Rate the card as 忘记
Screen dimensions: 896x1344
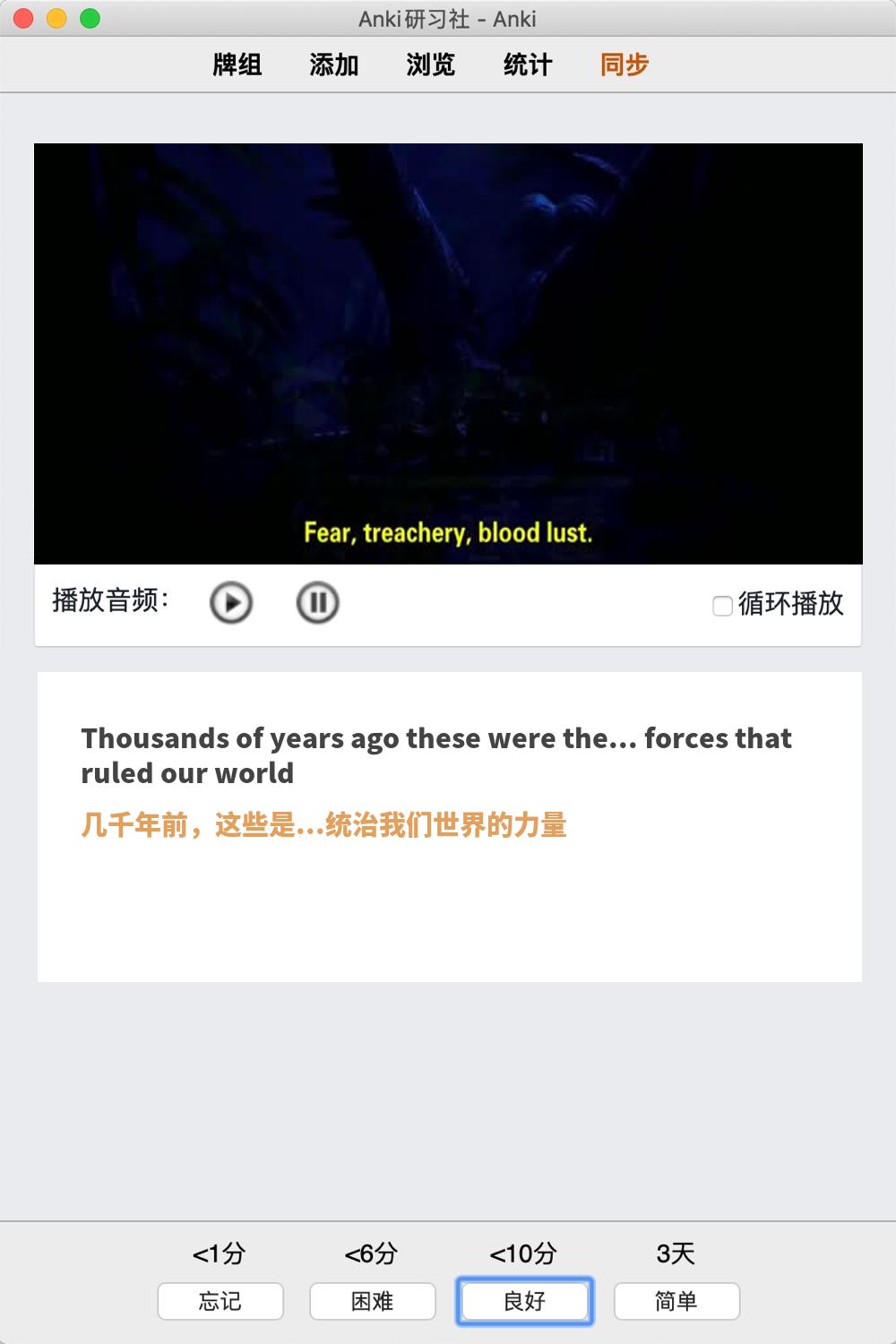(220, 1301)
